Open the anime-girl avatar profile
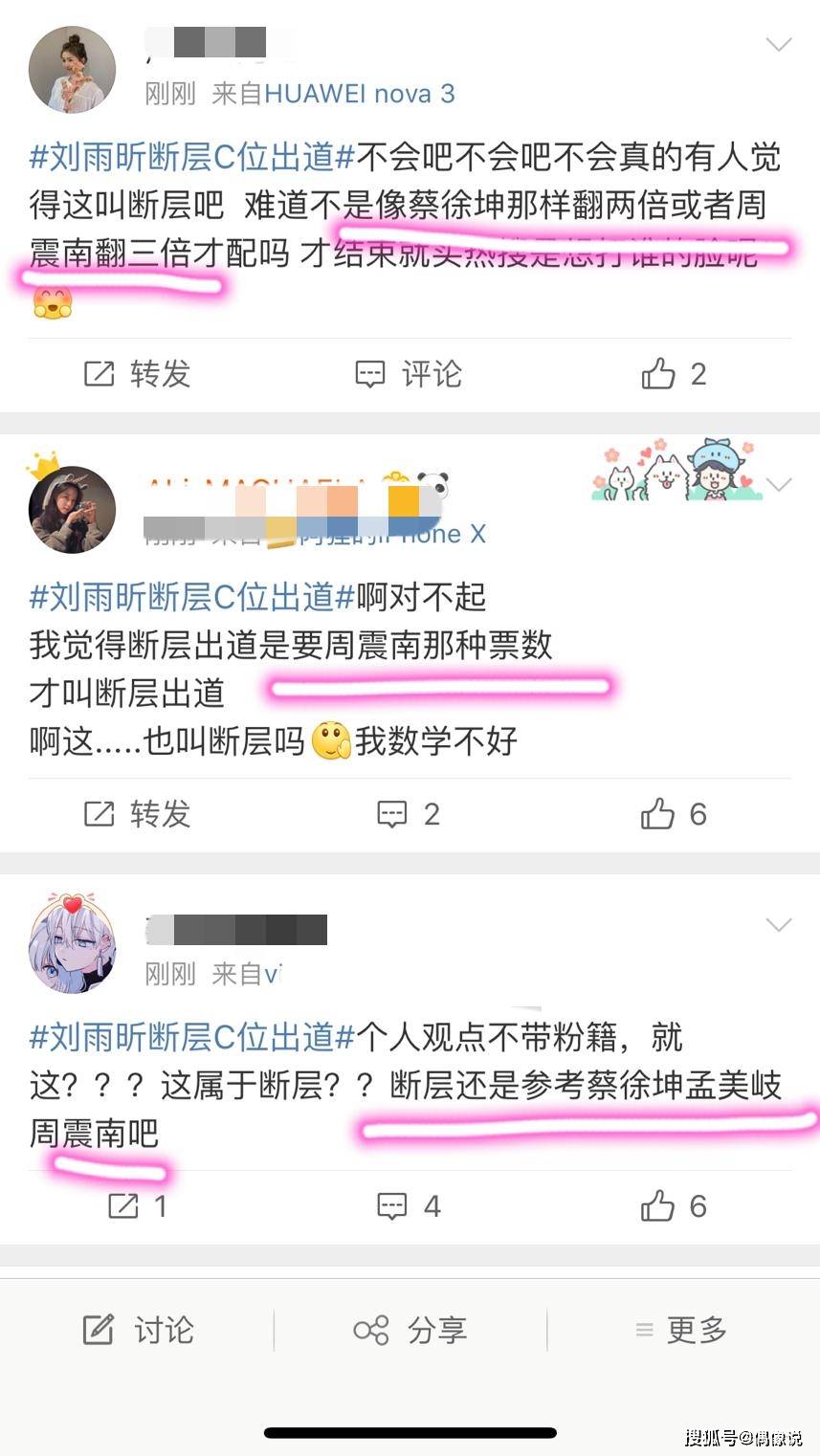 [x=73, y=945]
